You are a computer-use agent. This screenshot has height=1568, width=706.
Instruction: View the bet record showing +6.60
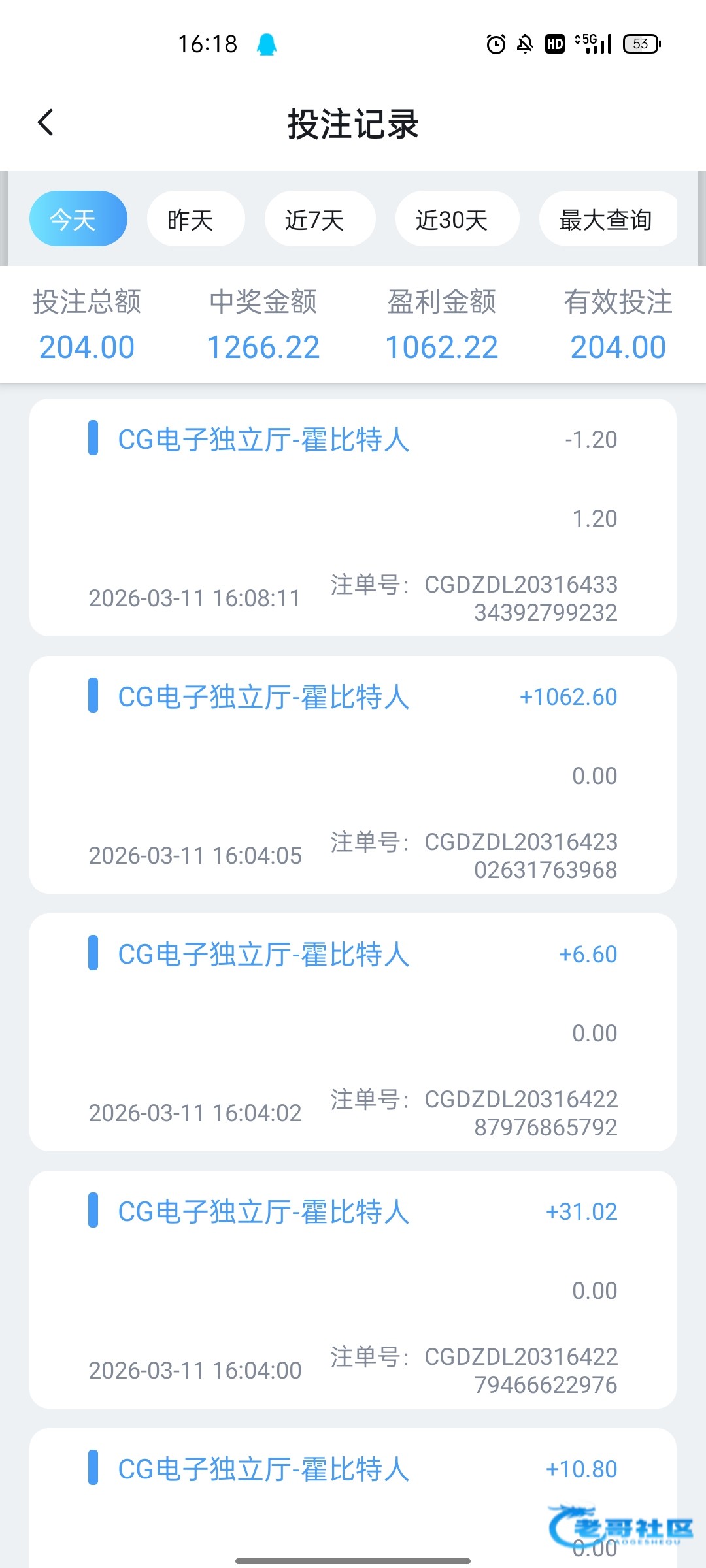click(x=352, y=1032)
